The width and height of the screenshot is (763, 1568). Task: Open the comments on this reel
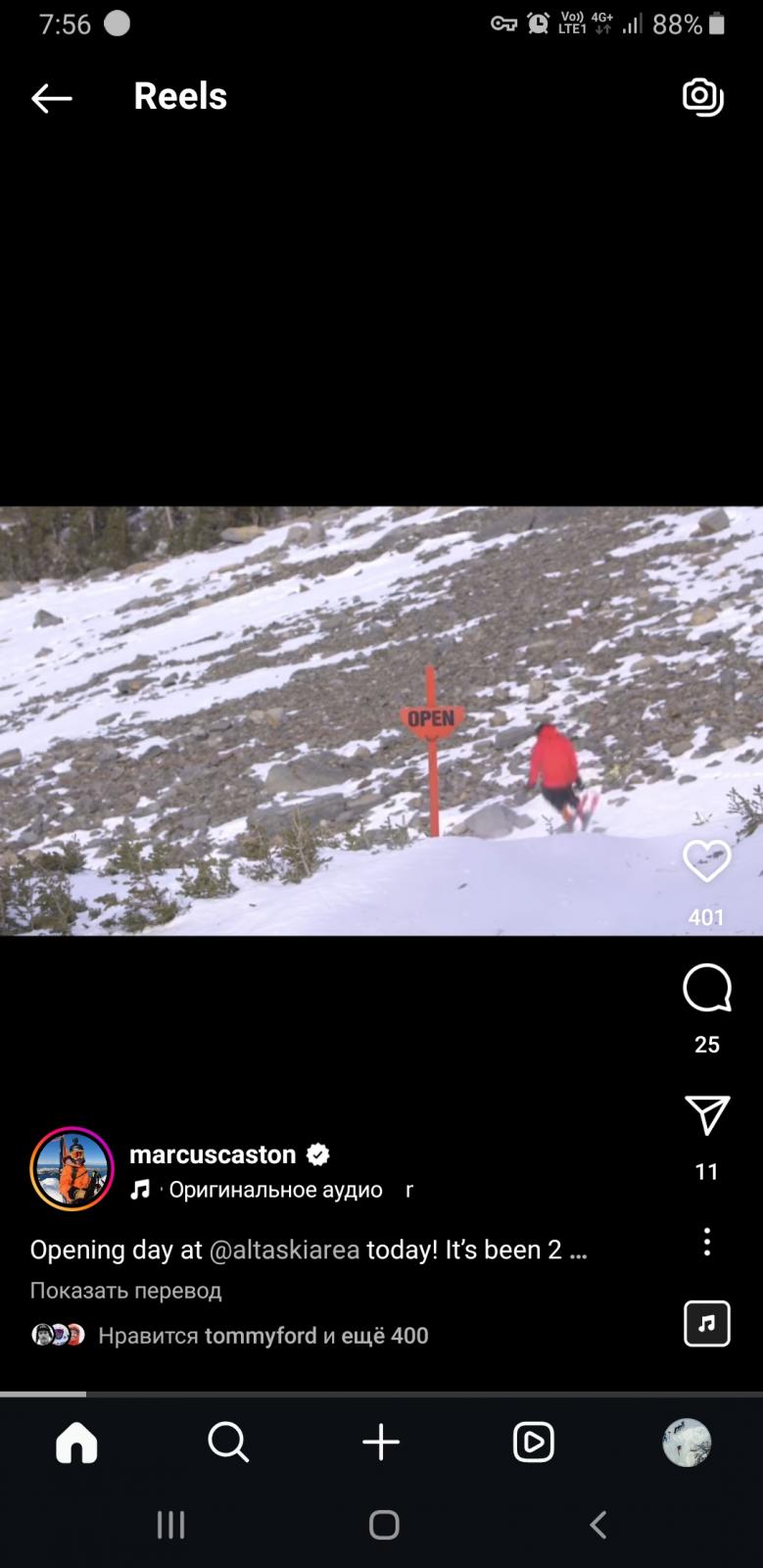pyautogui.click(x=706, y=988)
